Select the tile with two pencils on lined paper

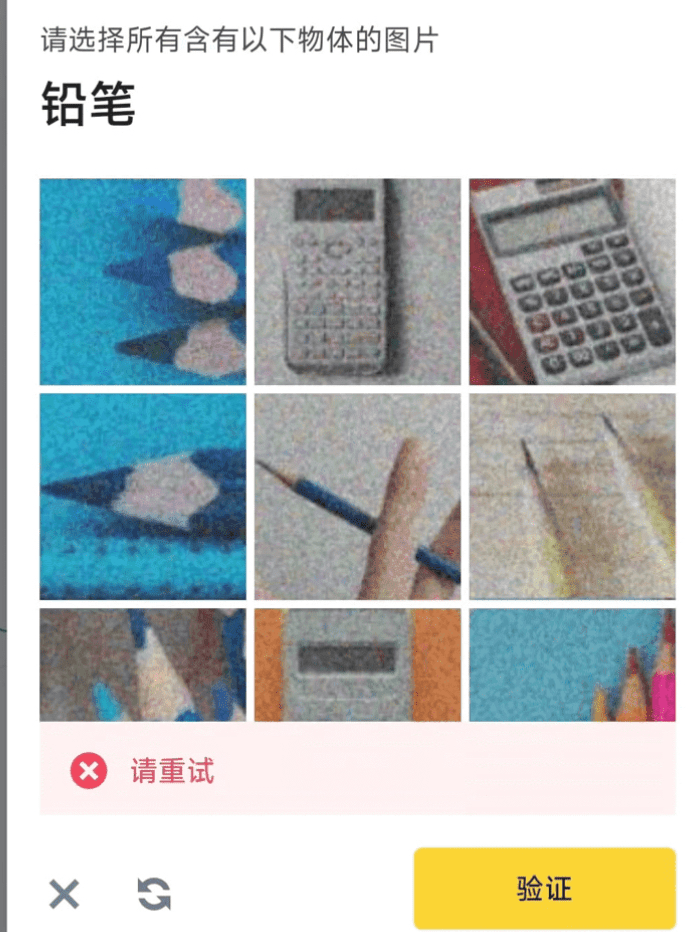572,496
